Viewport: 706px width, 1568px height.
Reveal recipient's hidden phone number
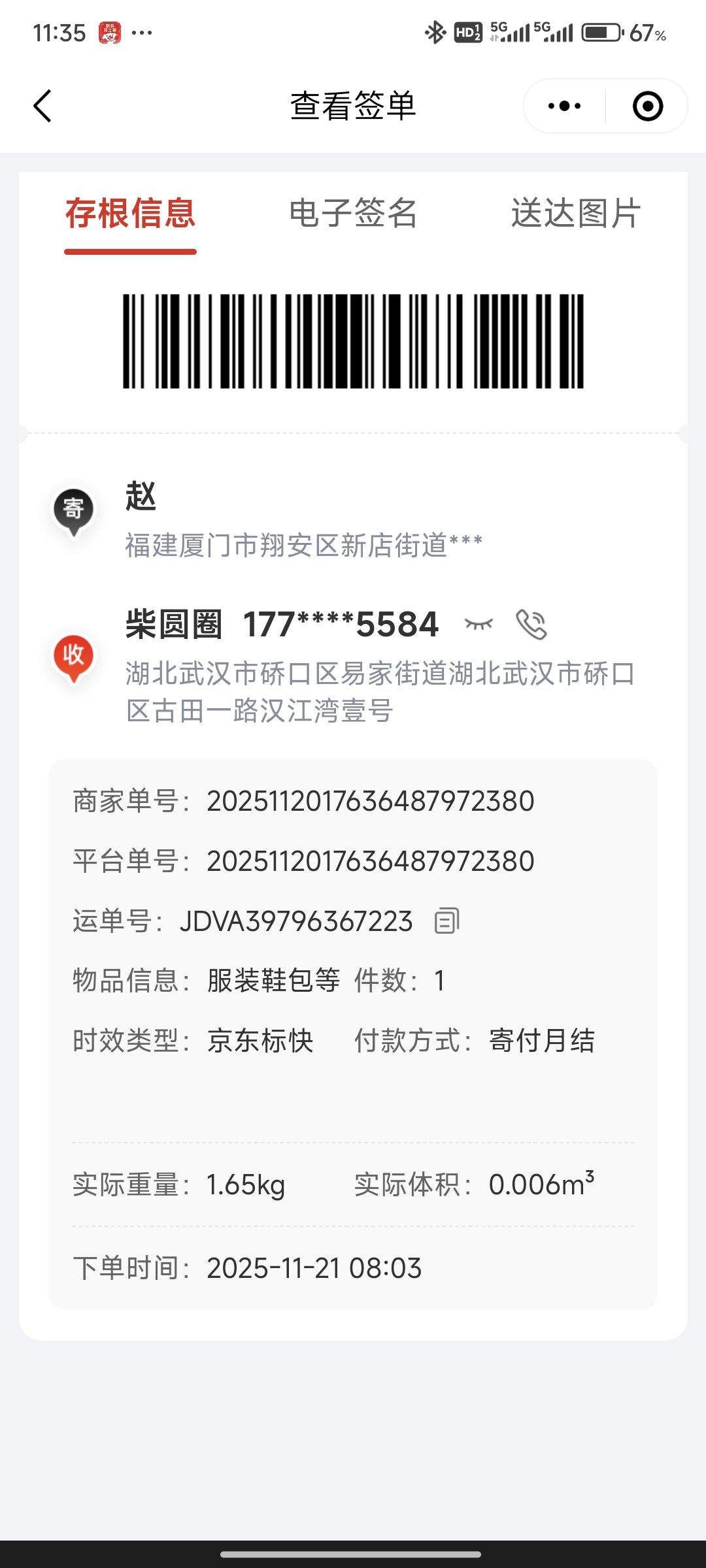click(479, 625)
